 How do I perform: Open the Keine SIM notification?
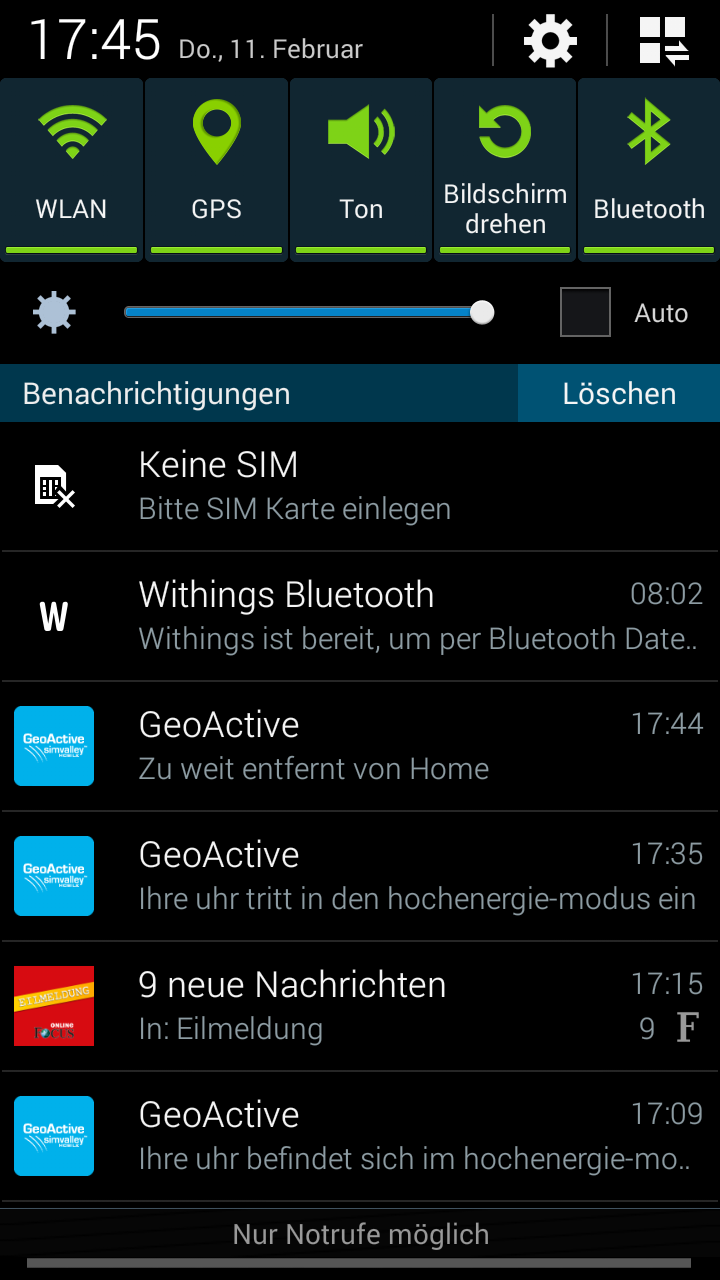(x=360, y=486)
